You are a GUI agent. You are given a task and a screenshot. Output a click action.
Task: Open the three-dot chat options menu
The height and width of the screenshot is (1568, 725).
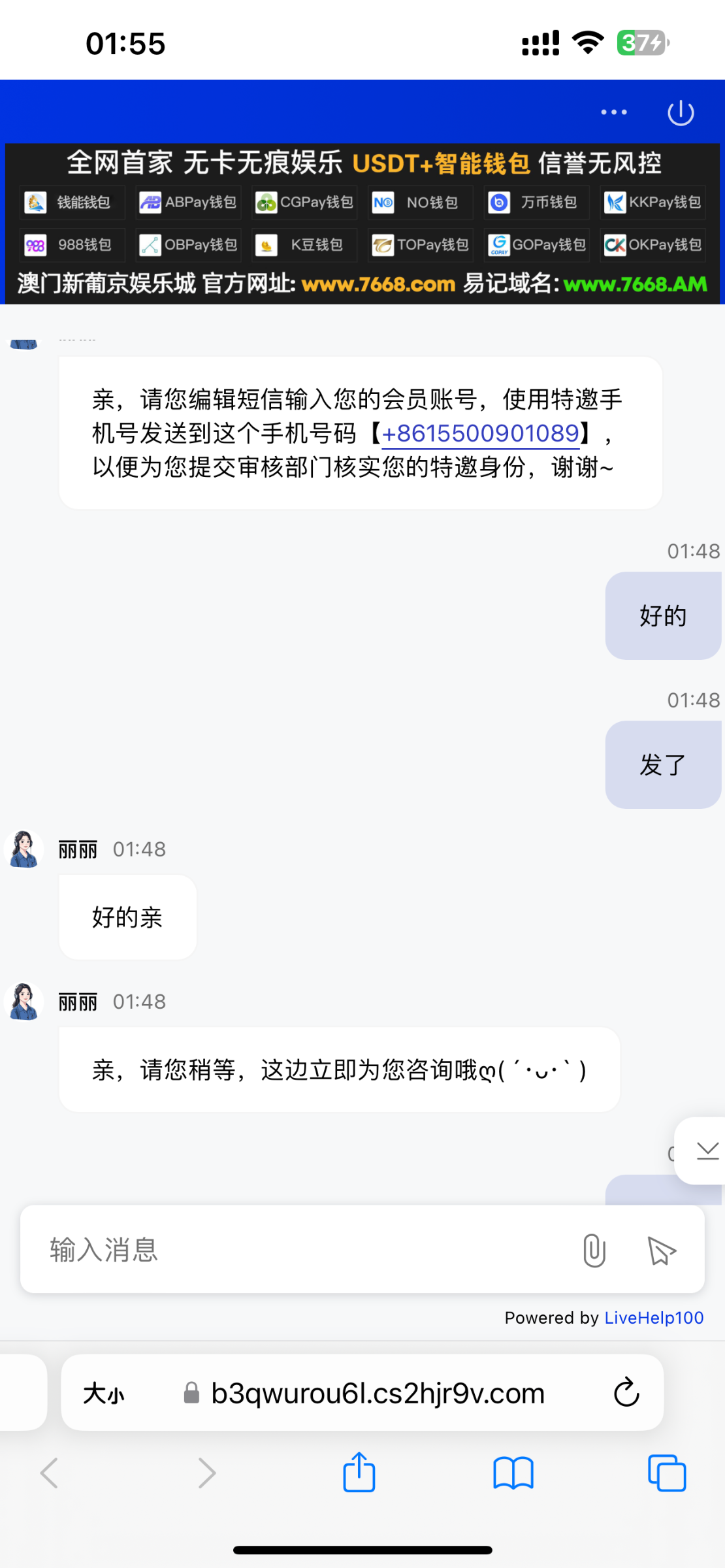[x=614, y=112]
